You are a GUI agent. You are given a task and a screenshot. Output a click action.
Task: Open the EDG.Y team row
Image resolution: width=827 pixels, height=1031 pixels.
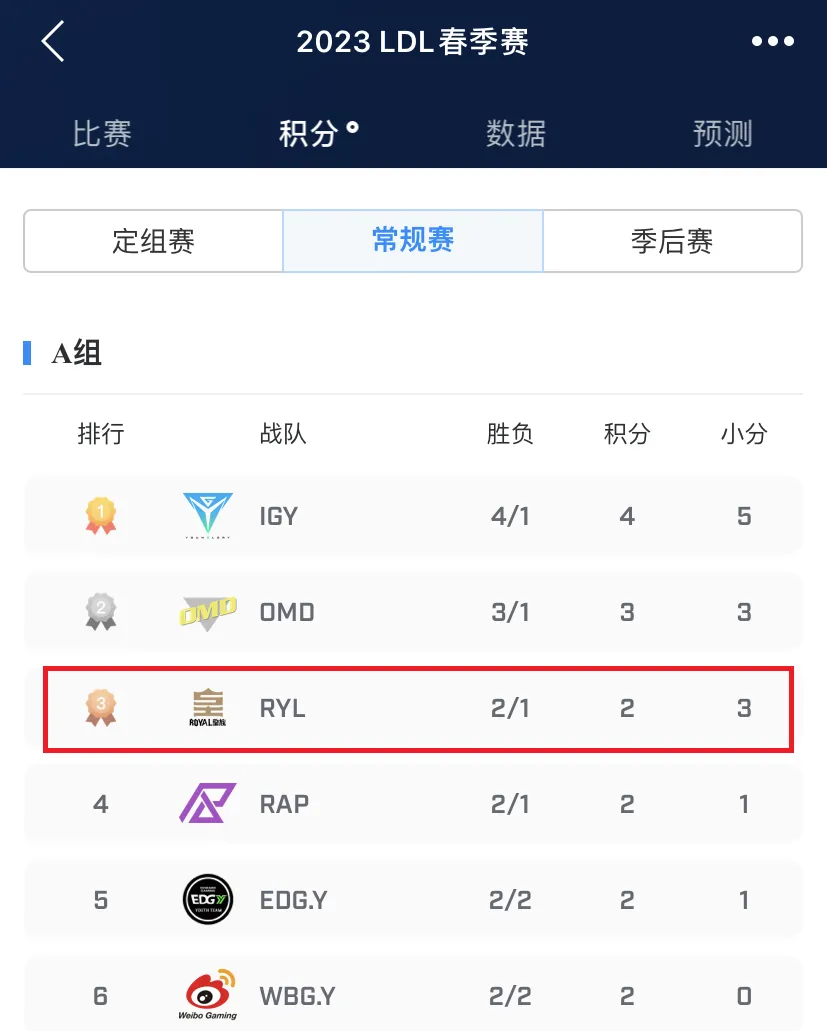point(413,900)
